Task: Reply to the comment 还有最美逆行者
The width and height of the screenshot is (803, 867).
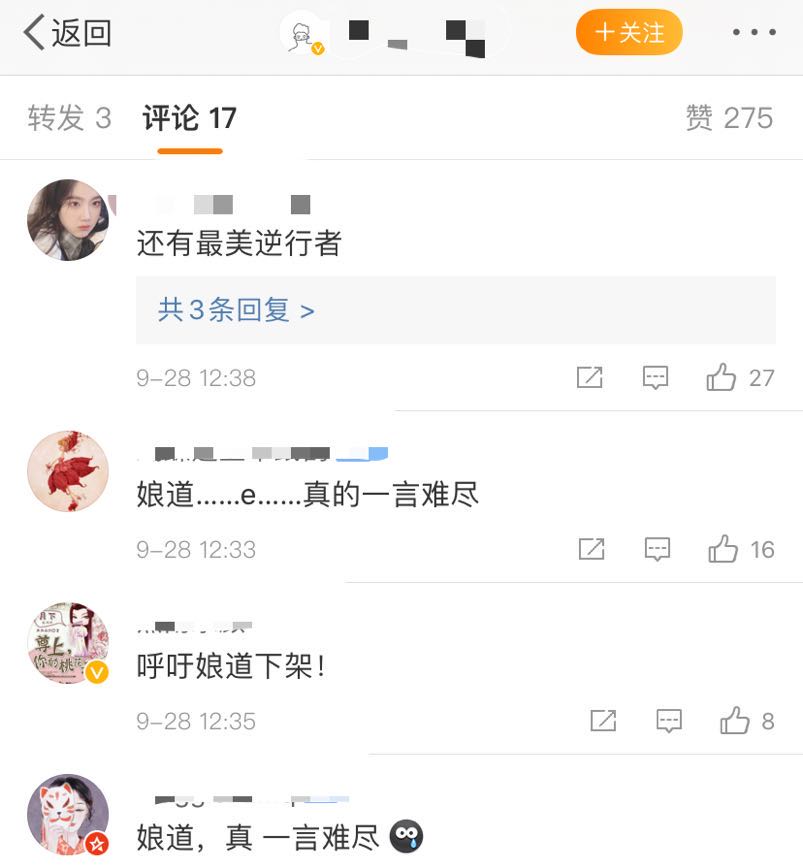Action: (655, 377)
